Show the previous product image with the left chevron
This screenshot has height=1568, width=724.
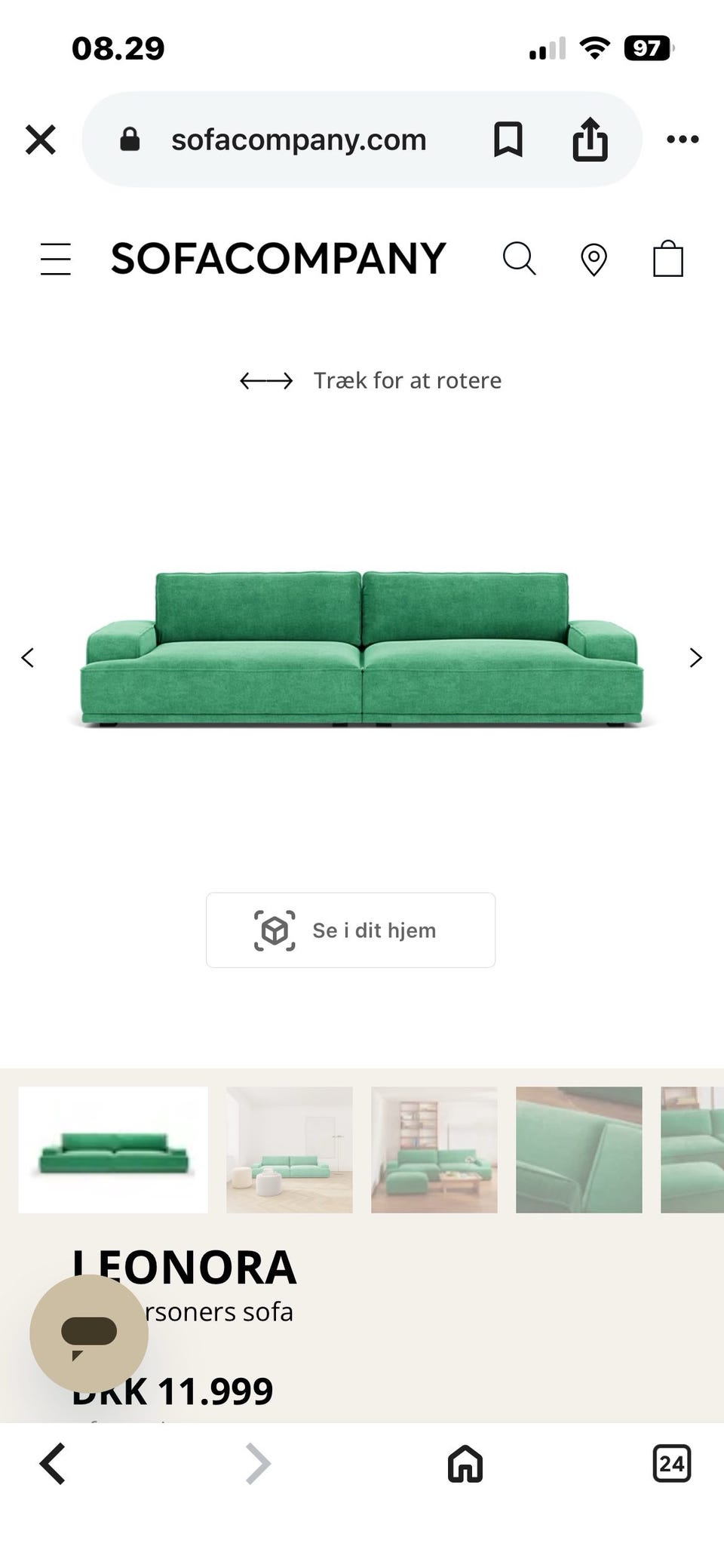pos(28,658)
